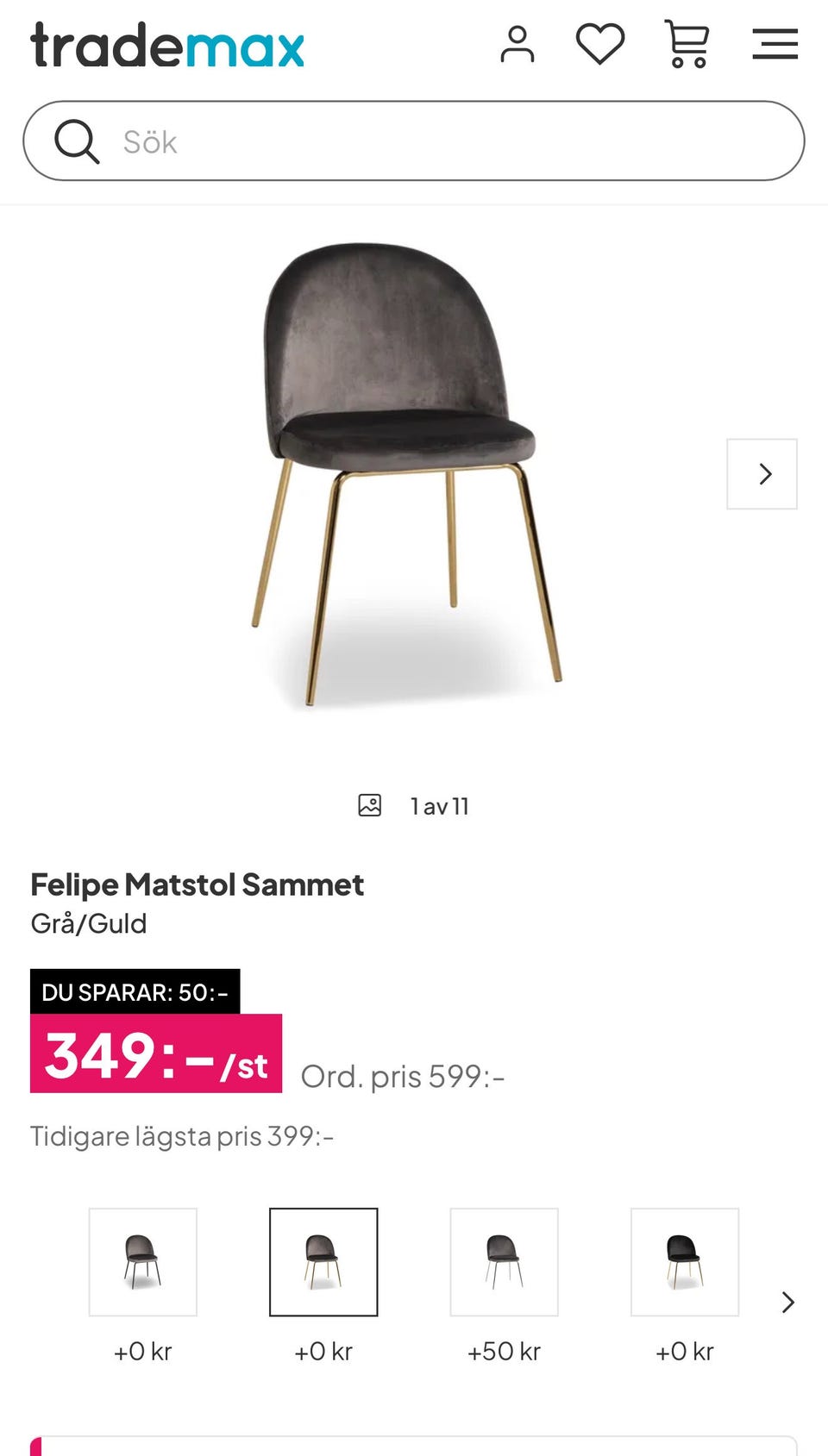Click the 'Tidigare lägsta pris' text
Image resolution: width=828 pixels, height=1456 pixels.
pyautogui.click(x=183, y=1135)
